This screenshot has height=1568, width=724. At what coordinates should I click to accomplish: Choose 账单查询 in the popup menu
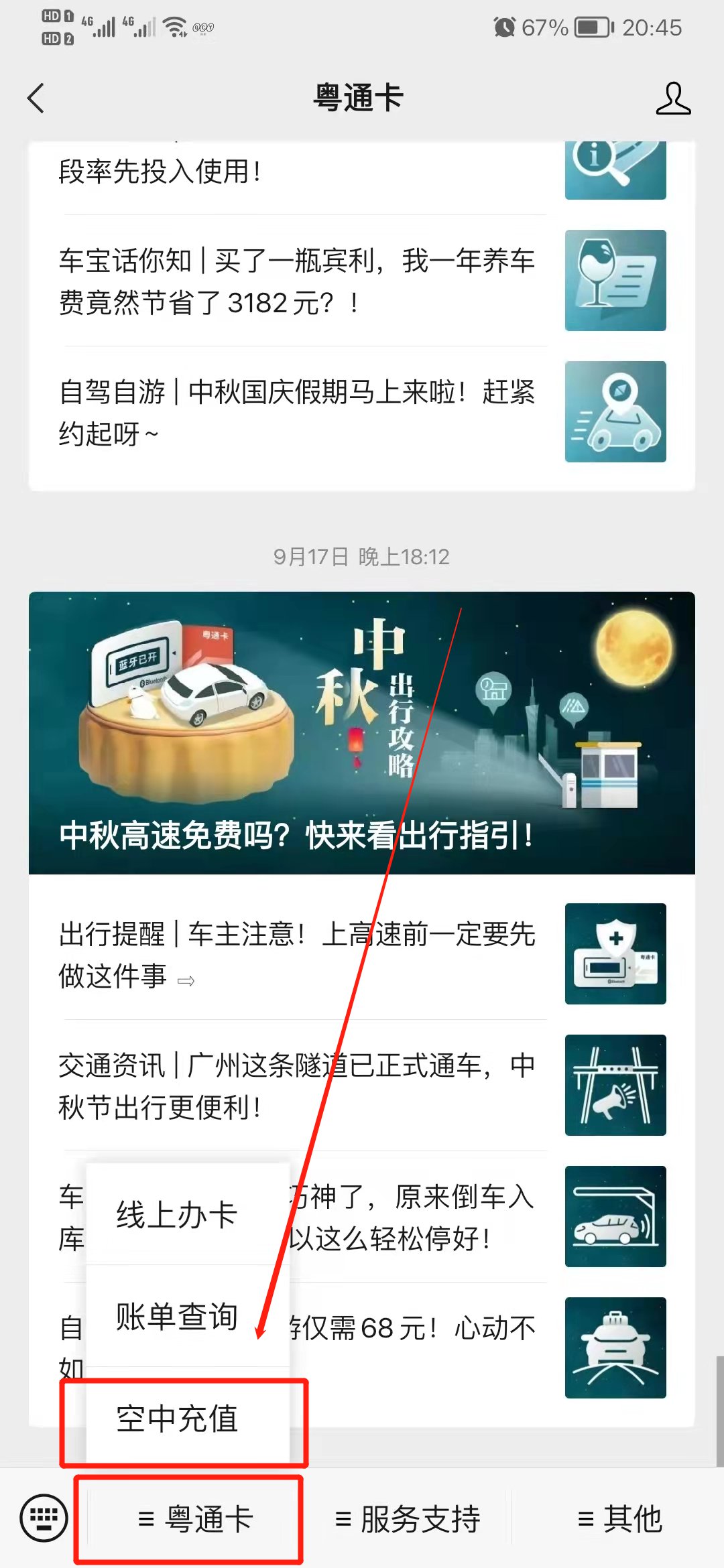177,1316
